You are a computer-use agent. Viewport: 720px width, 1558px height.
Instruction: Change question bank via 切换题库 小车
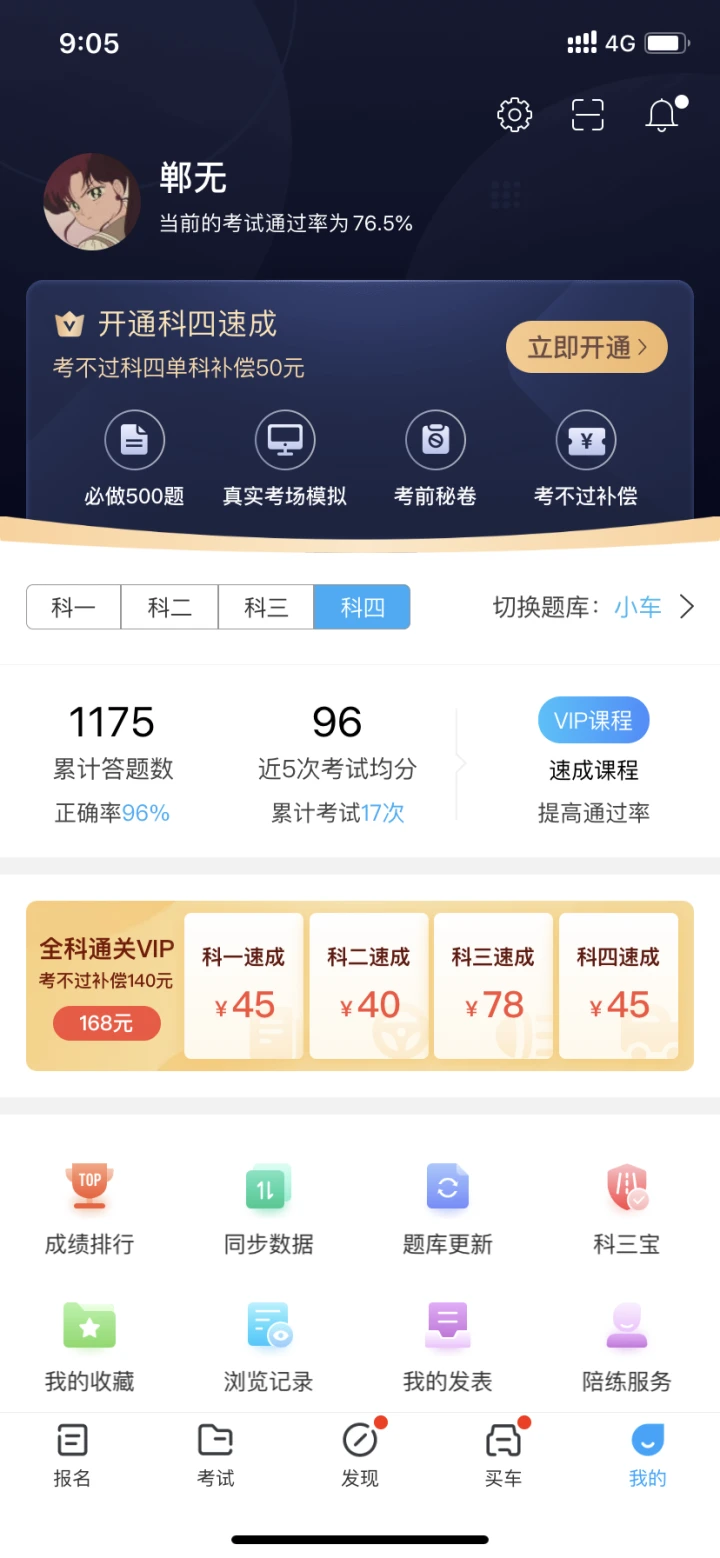click(593, 607)
